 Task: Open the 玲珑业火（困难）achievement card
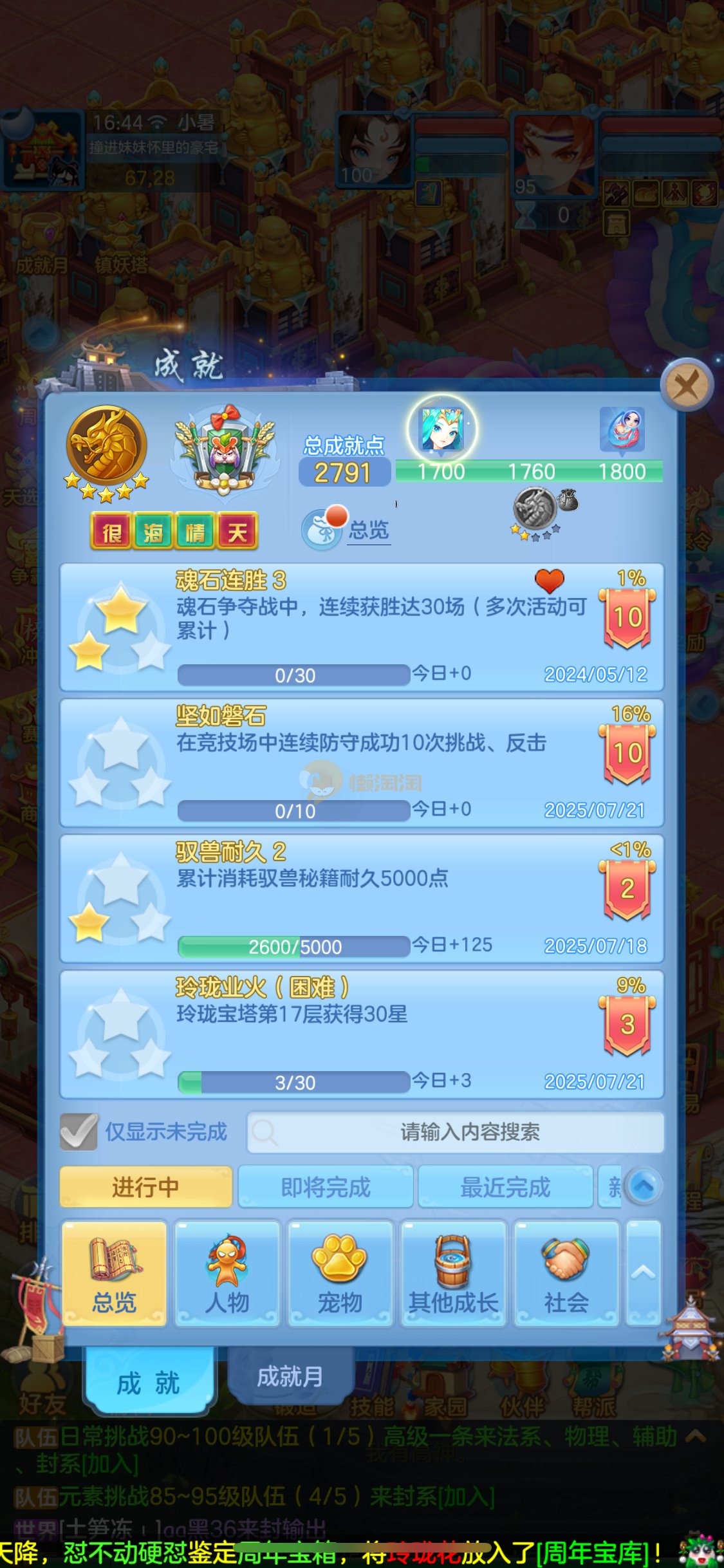(x=360, y=1034)
